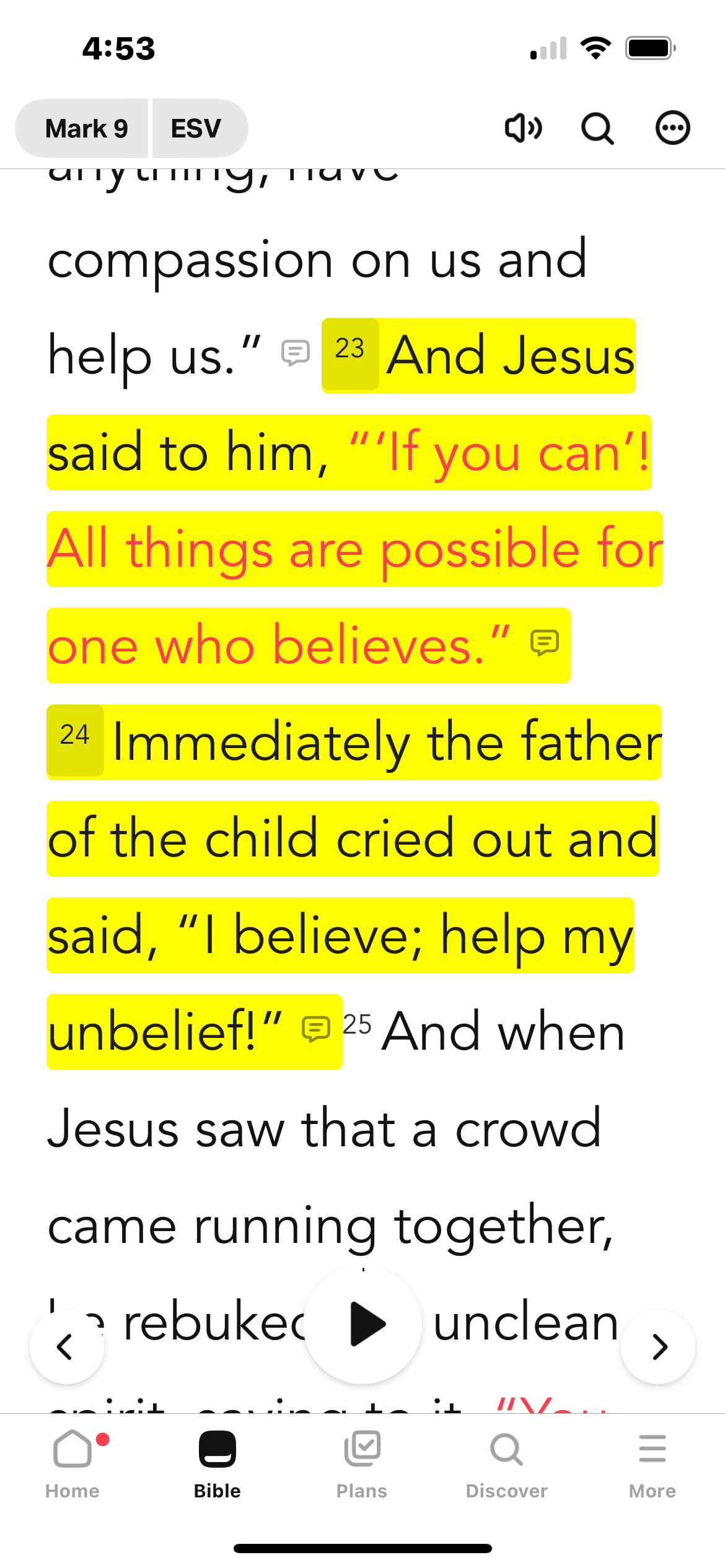This screenshot has height=1568, width=725.
Task: Open the note icon after "unbelief!"
Action: tap(316, 1029)
